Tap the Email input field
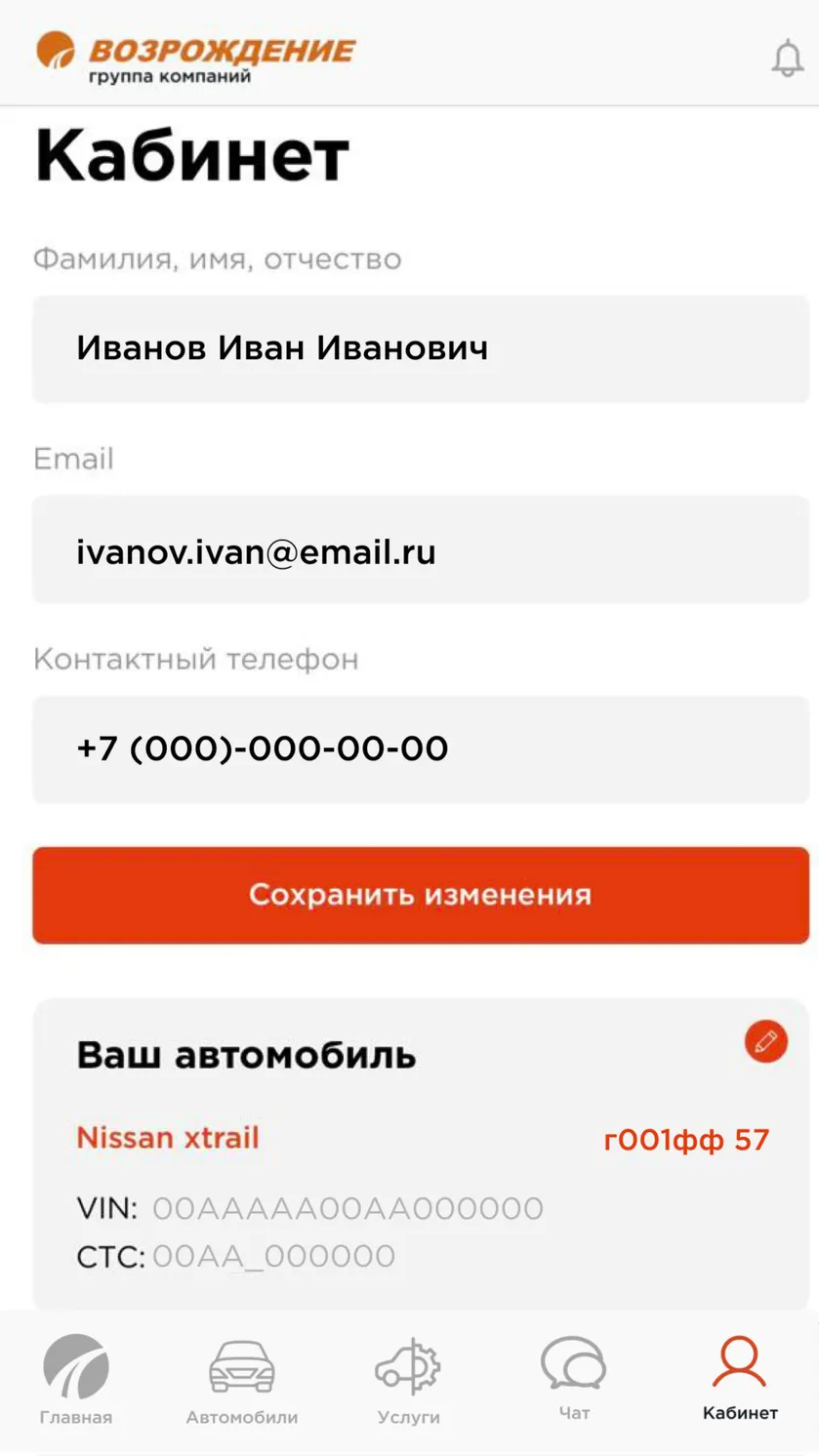819x1456 pixels. coord(421,549)
